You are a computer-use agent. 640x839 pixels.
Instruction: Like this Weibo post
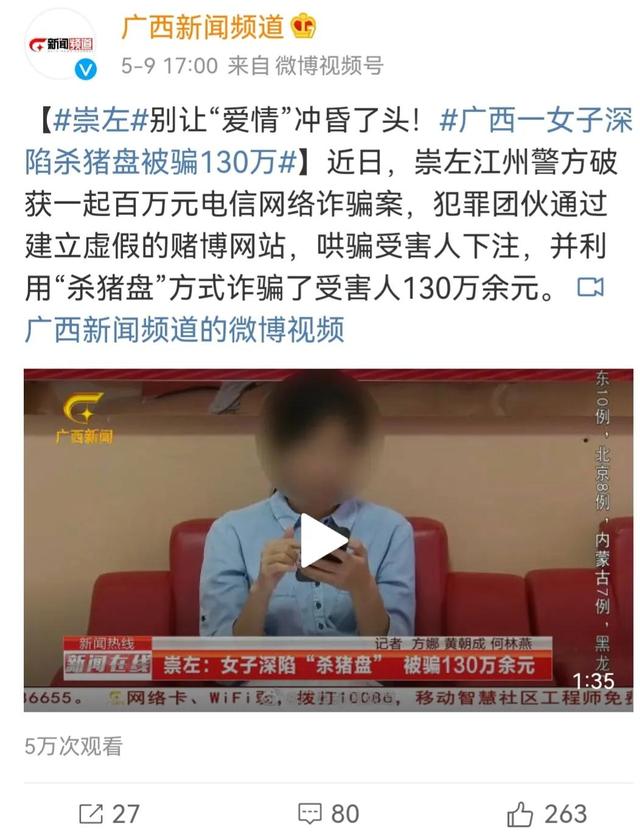pos(546,813)
